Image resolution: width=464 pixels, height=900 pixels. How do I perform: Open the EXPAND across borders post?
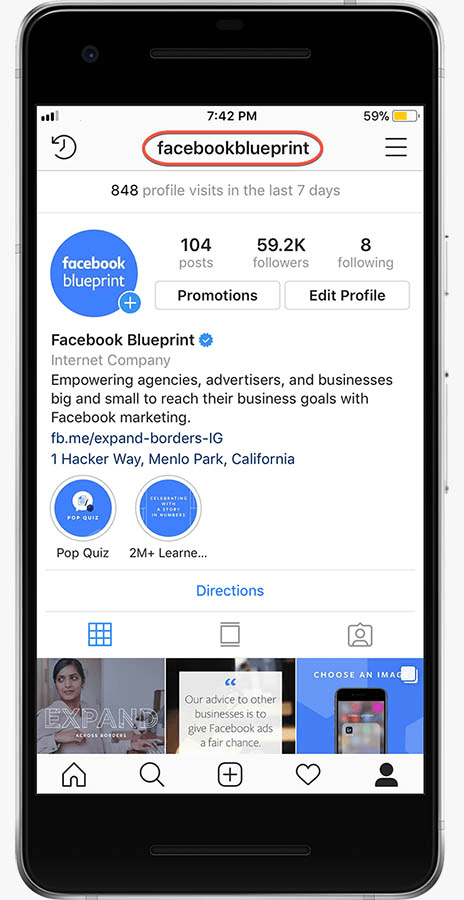100,705
